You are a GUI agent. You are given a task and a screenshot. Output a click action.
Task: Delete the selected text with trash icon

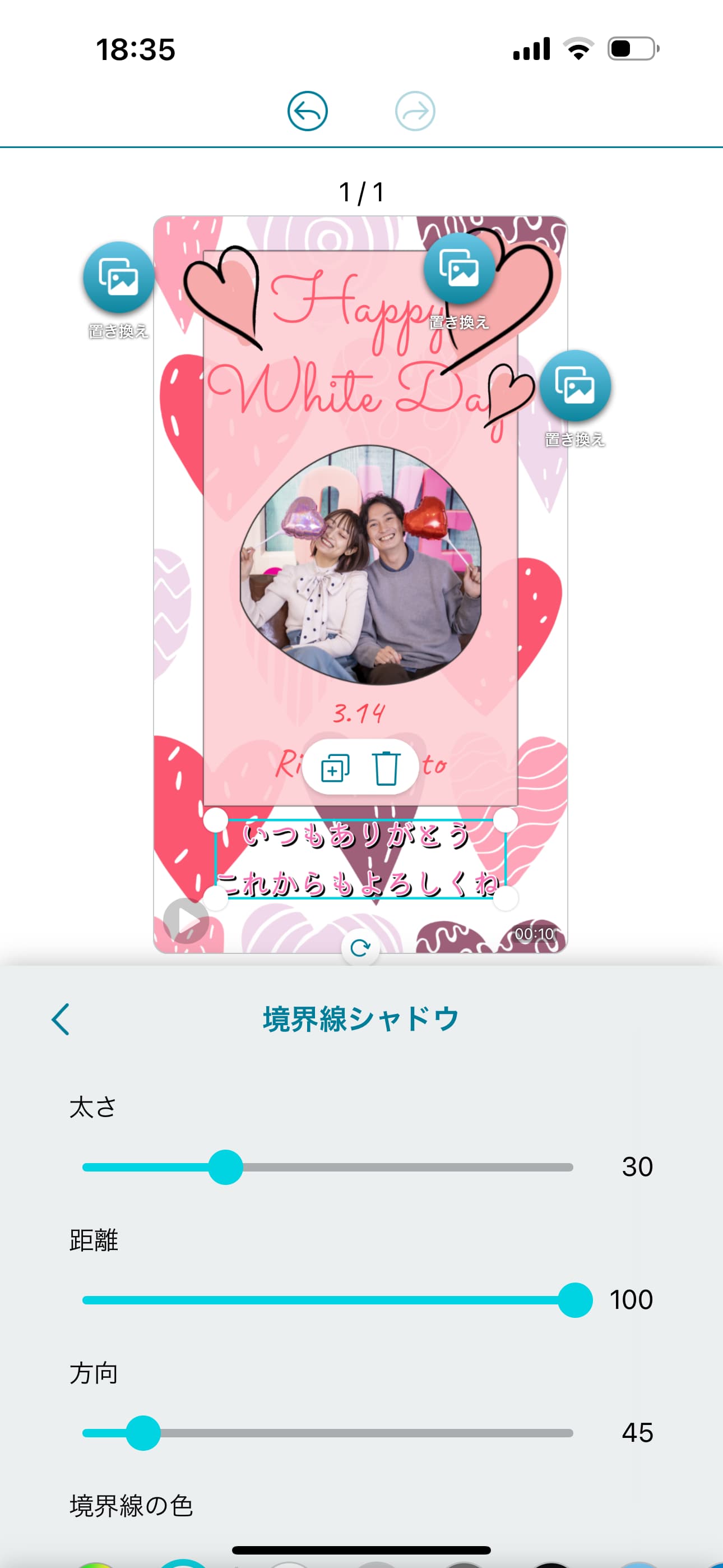[x=386, y=768]
